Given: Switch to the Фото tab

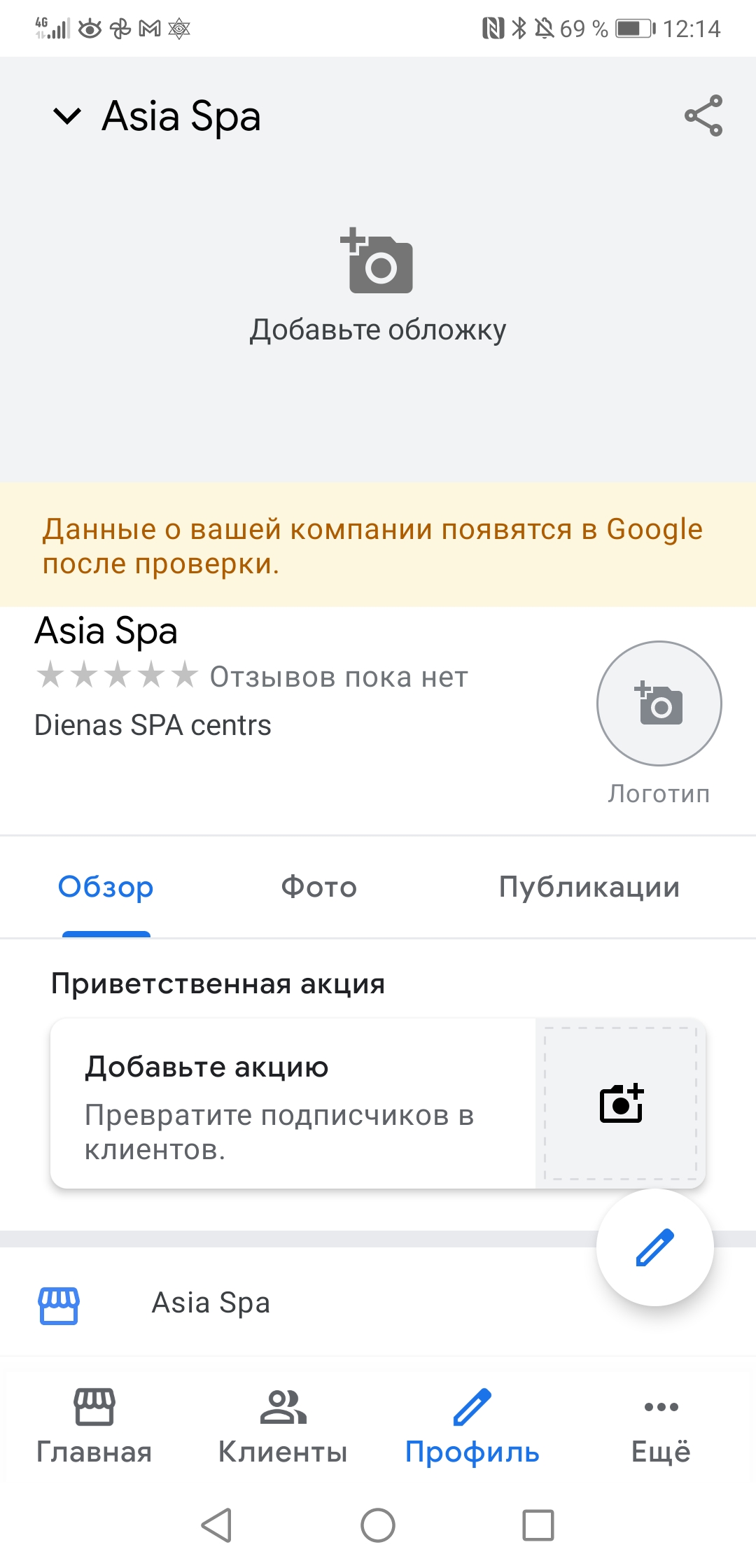Looking at the screenshot, I should [x=319, y=888].
